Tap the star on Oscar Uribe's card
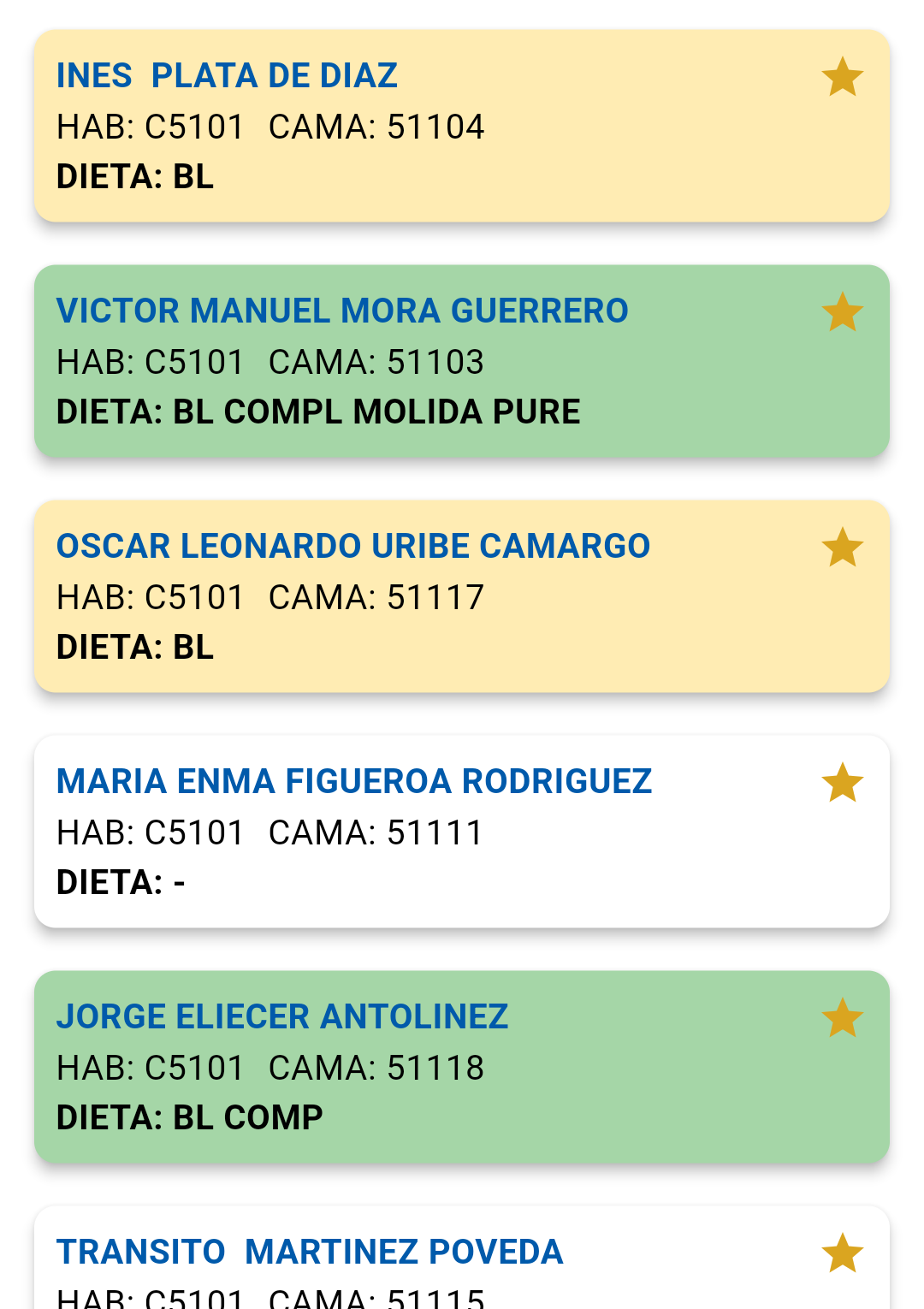Image resolution: width=924 pixels, height=1309 pixels. [x=842, y=548]
